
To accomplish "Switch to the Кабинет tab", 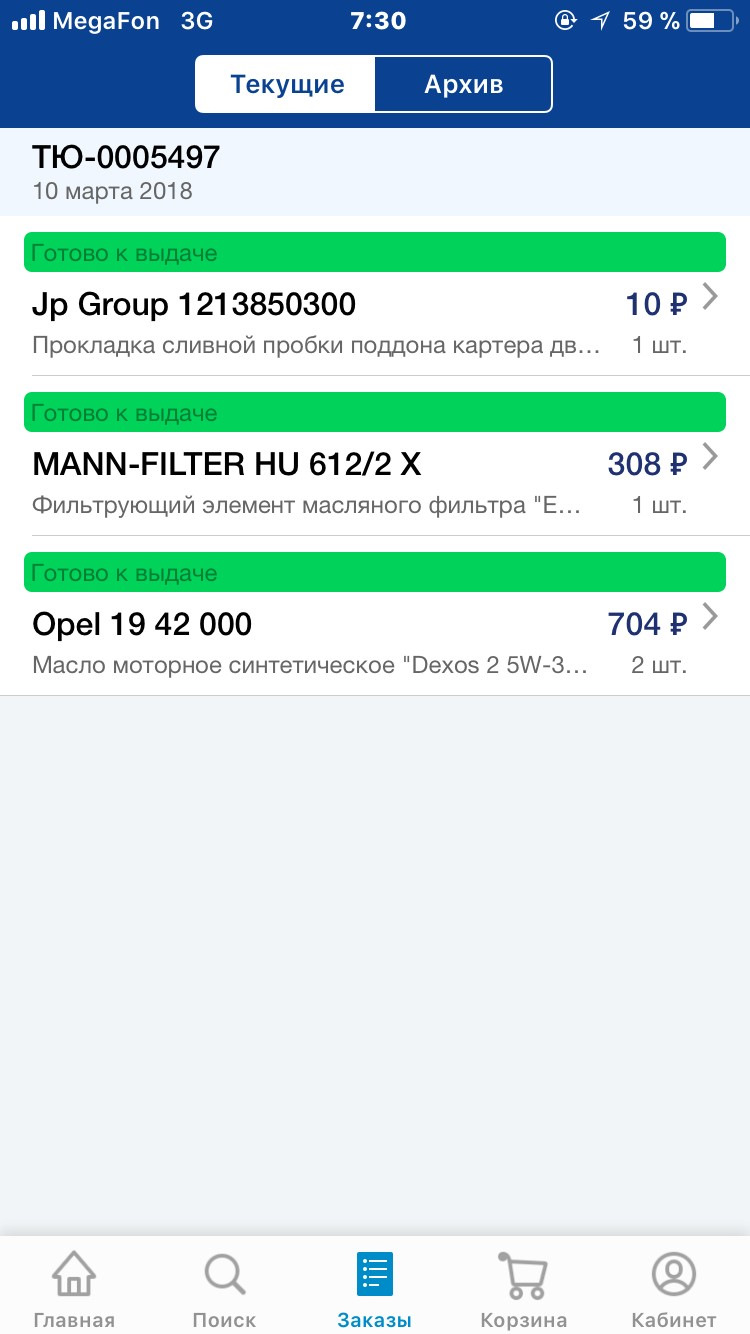I will tap(674, 1288).
